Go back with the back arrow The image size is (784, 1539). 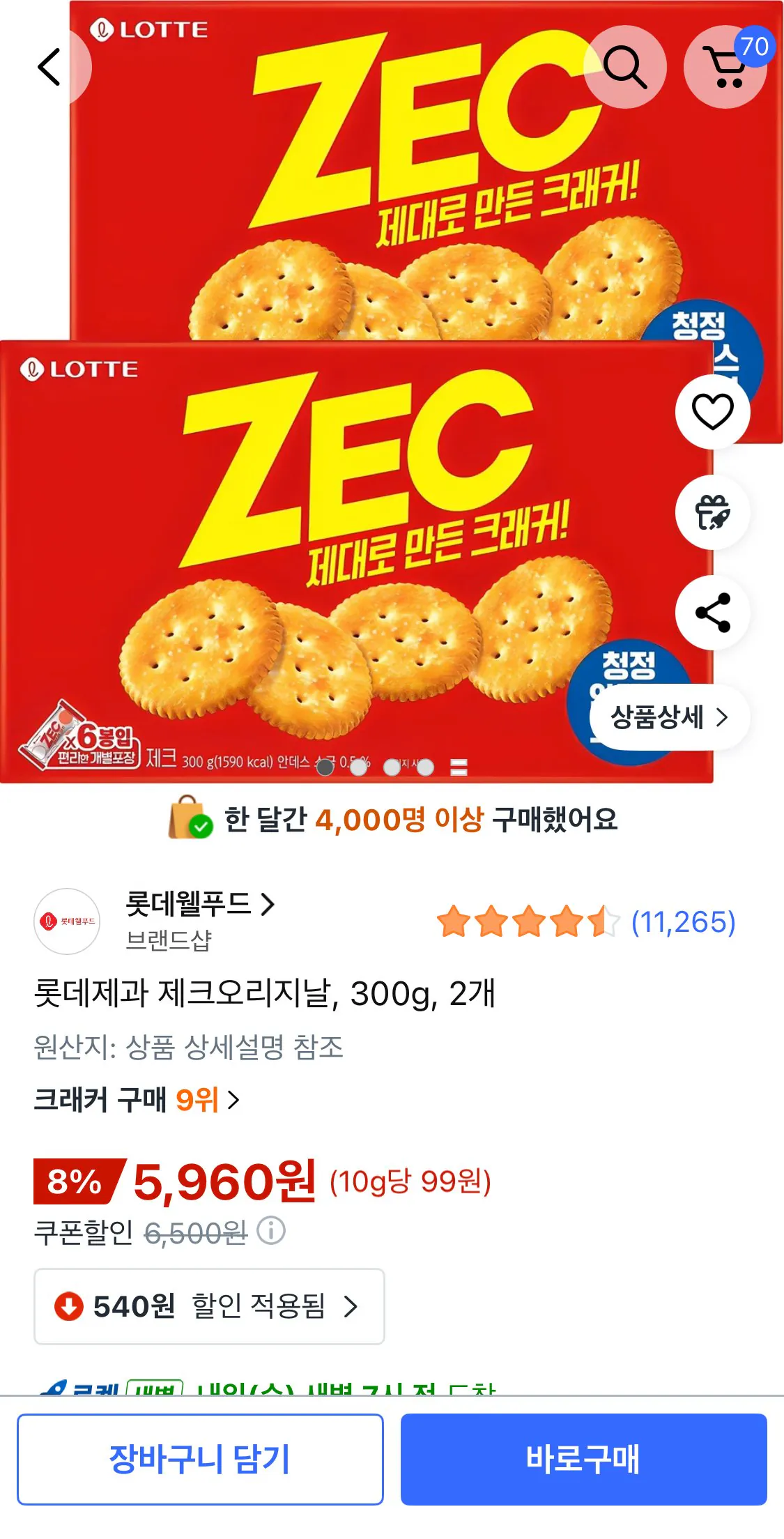tap(47, 66)
